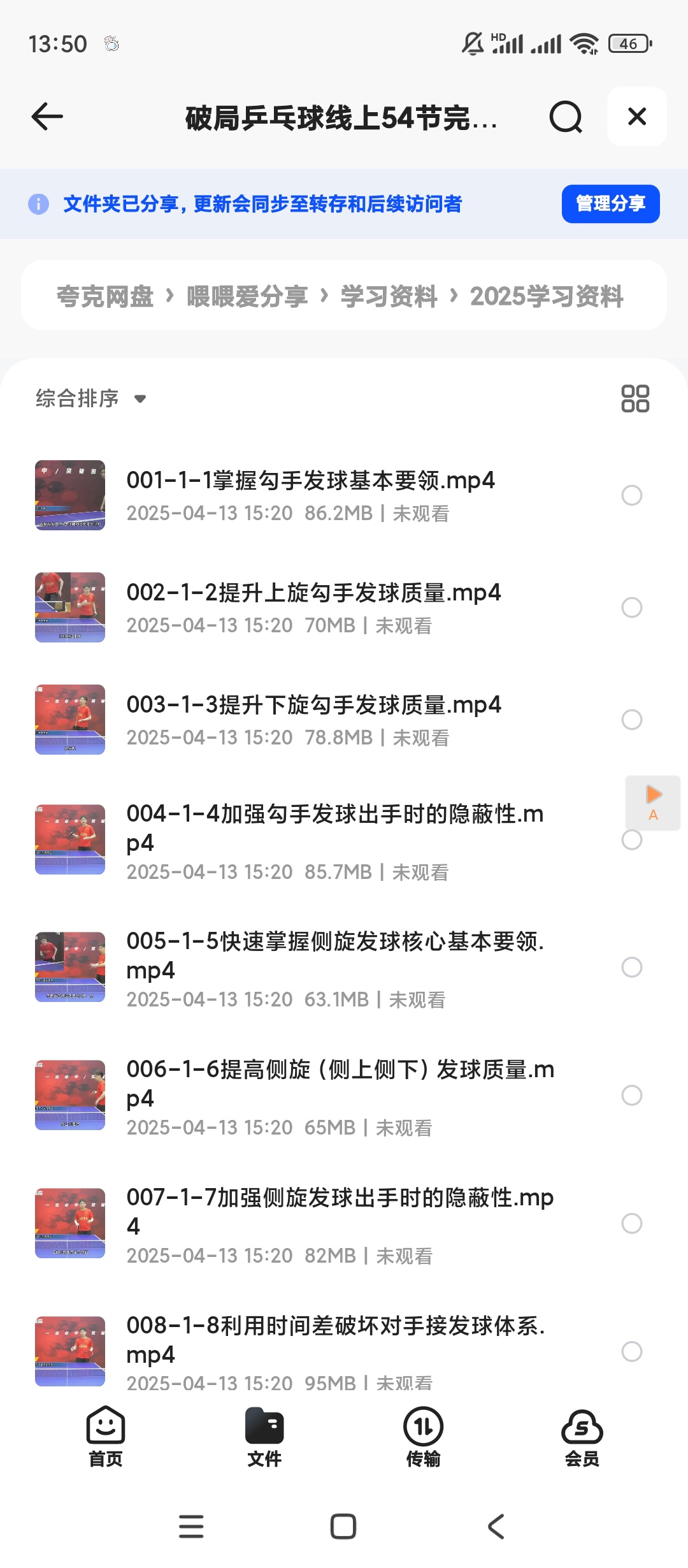Go back using the back arrow
This screenshot has height=1568, width=688.
coord(45,117)
